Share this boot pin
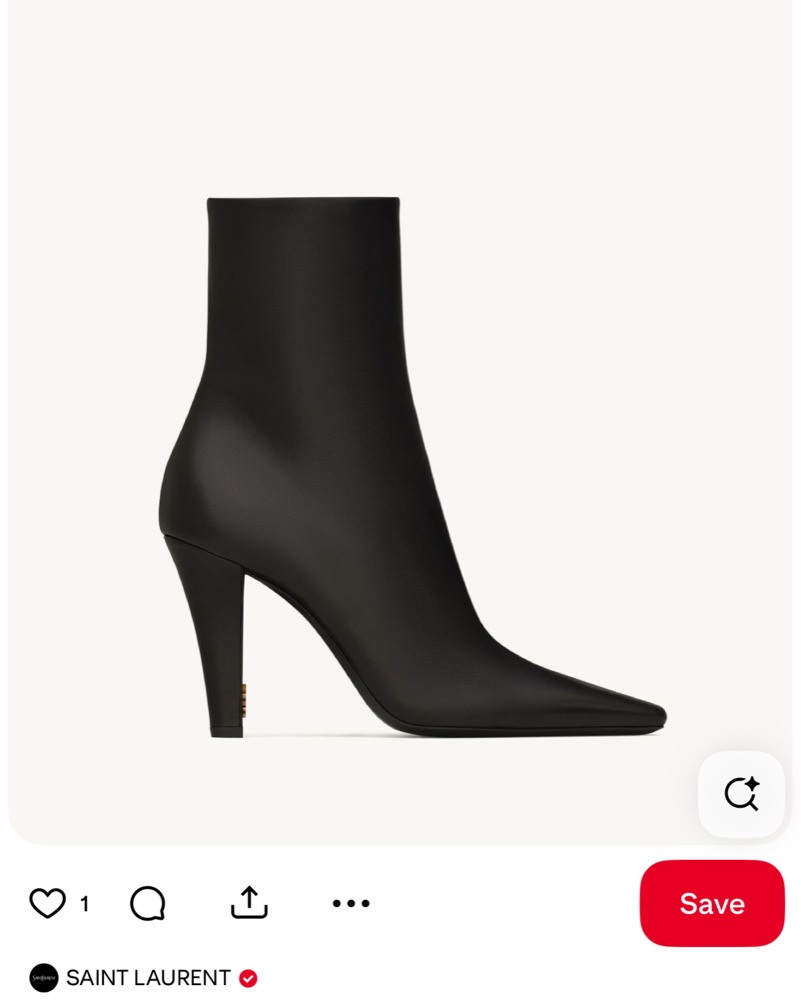 tap(249, 903)
